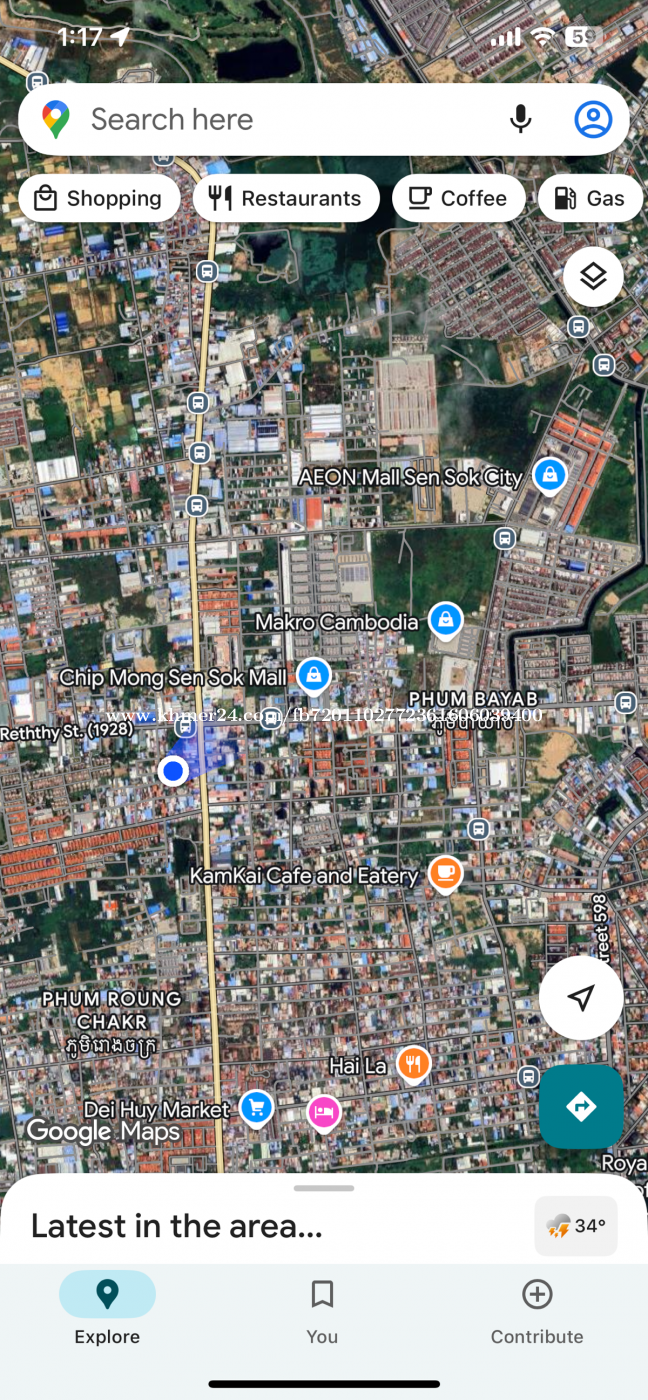View KamKai Cafe and Eatery marker
Image resolution: width=648 pixels, height=1400 pixels.
(x=445, y=873)
